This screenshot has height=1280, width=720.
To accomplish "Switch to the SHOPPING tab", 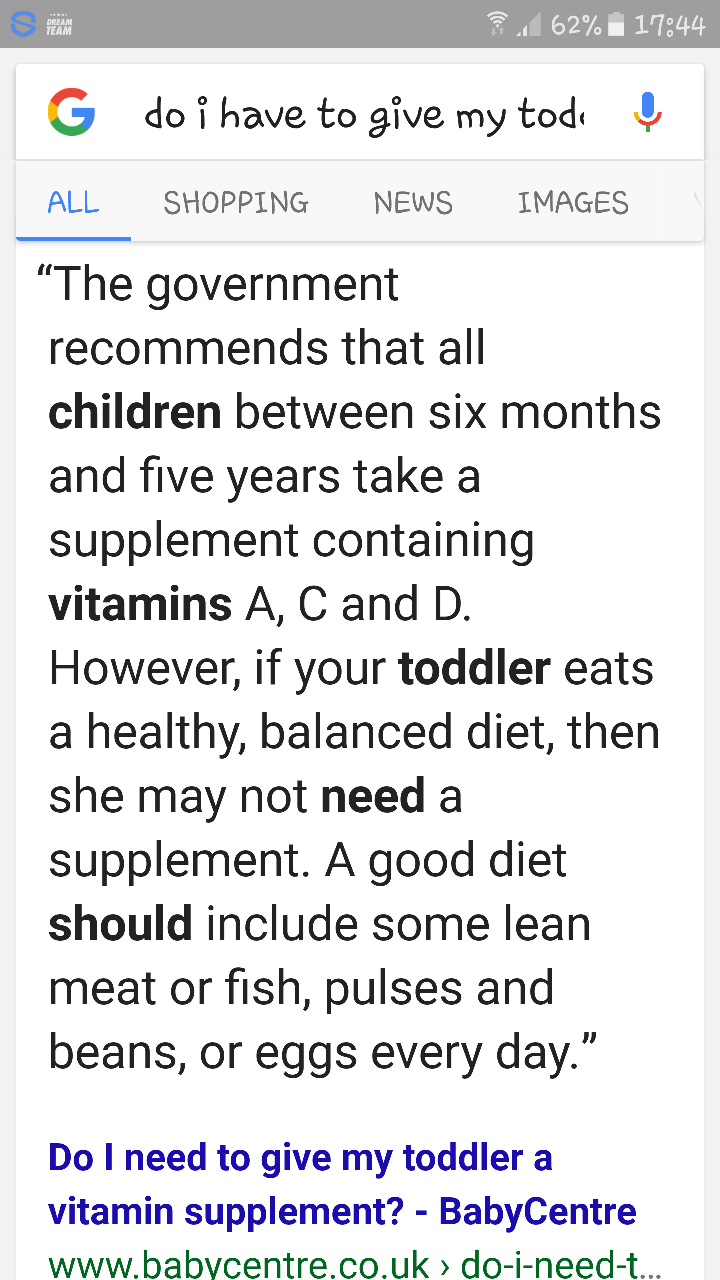I will click(235, 202).
